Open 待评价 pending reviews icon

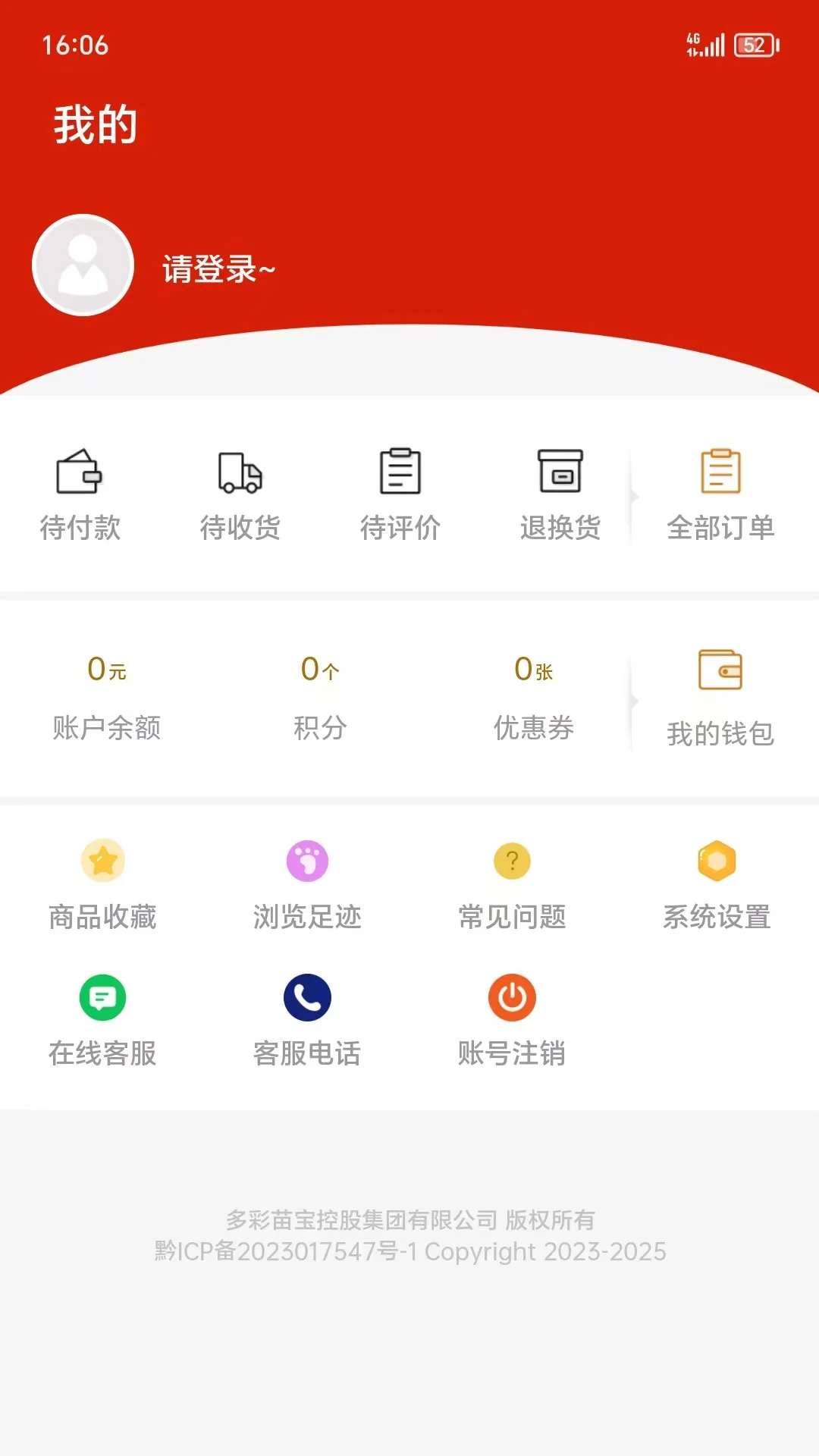pyautogui.click(x=400, y=472)
